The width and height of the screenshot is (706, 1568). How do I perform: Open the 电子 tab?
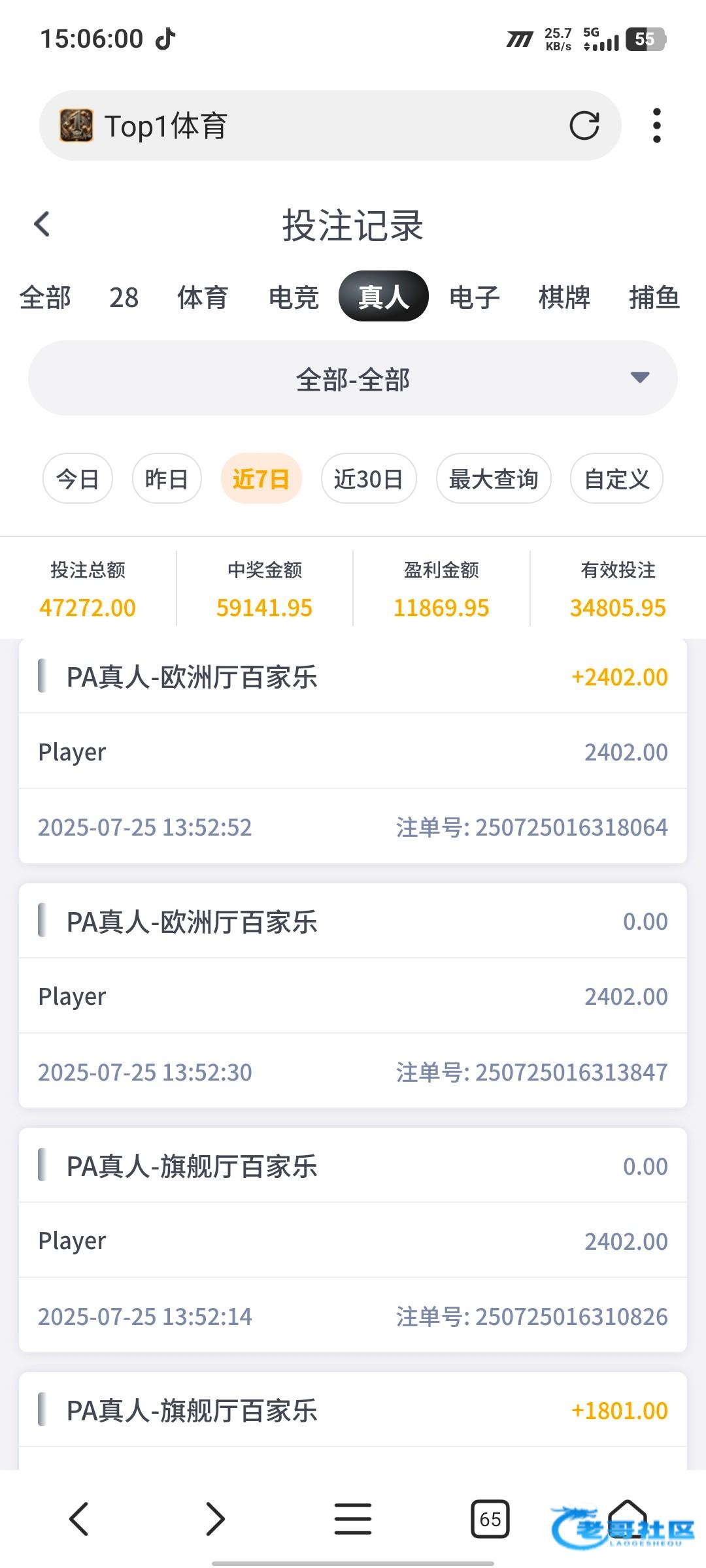[475, 297]
